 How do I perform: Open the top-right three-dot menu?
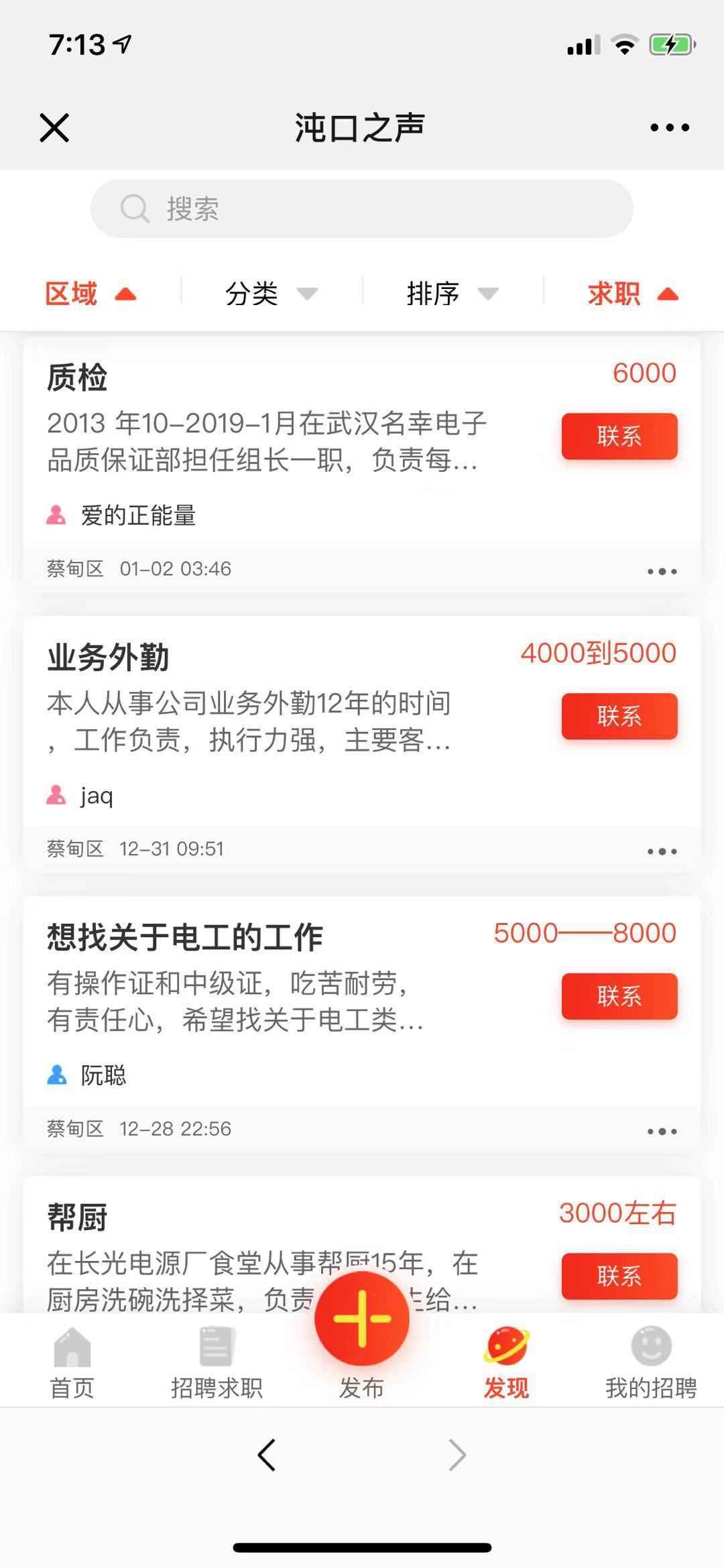pos(669,127)
